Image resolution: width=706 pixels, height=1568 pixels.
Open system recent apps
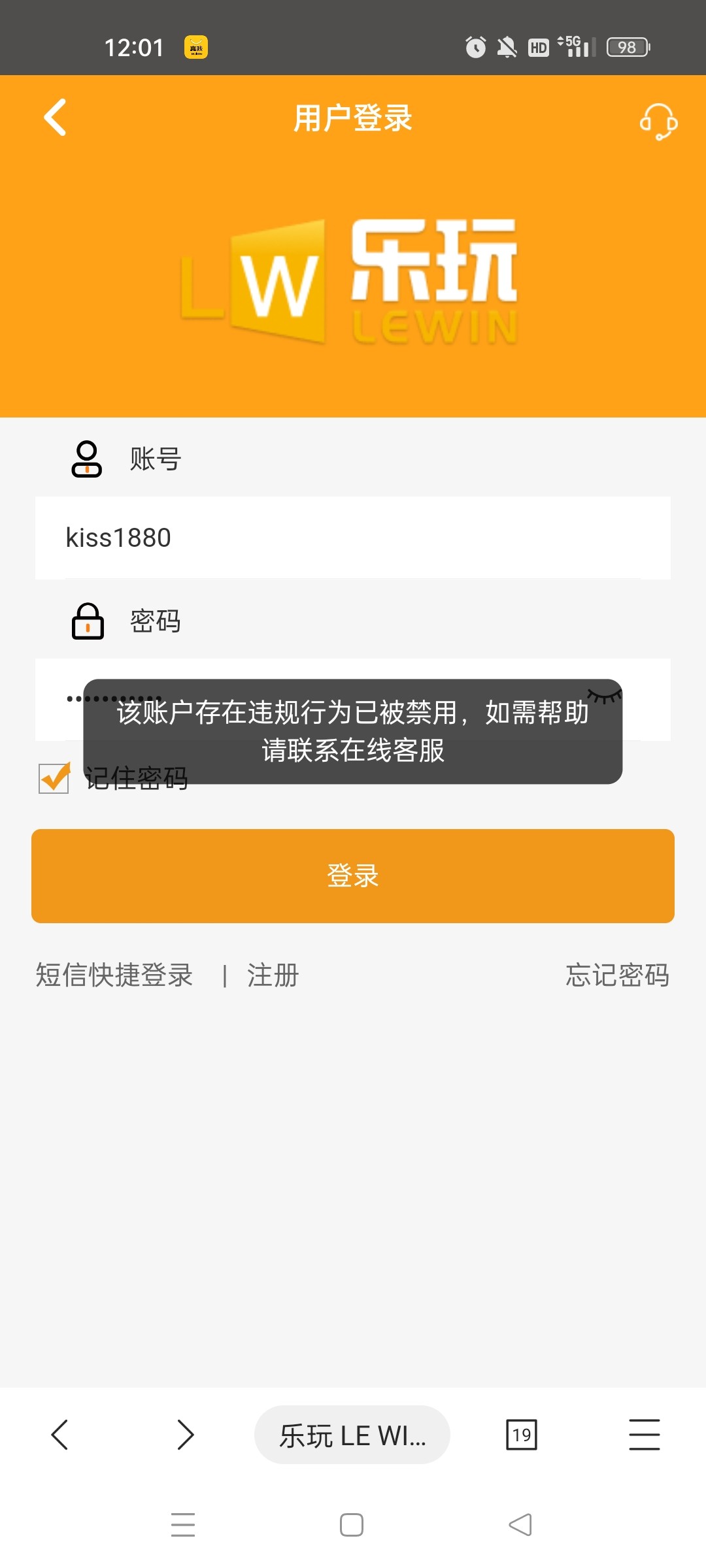(x=183, y=1525)
